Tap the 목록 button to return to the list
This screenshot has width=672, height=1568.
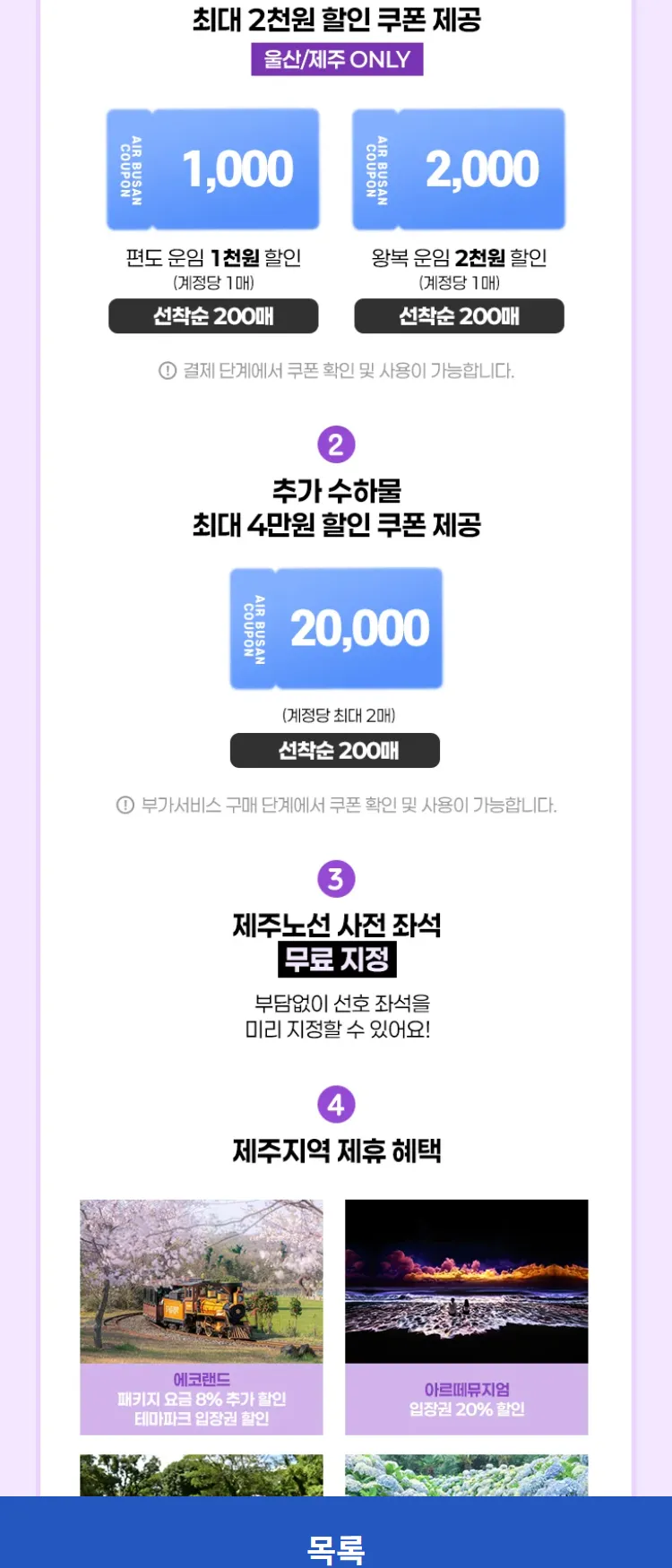336,1543
